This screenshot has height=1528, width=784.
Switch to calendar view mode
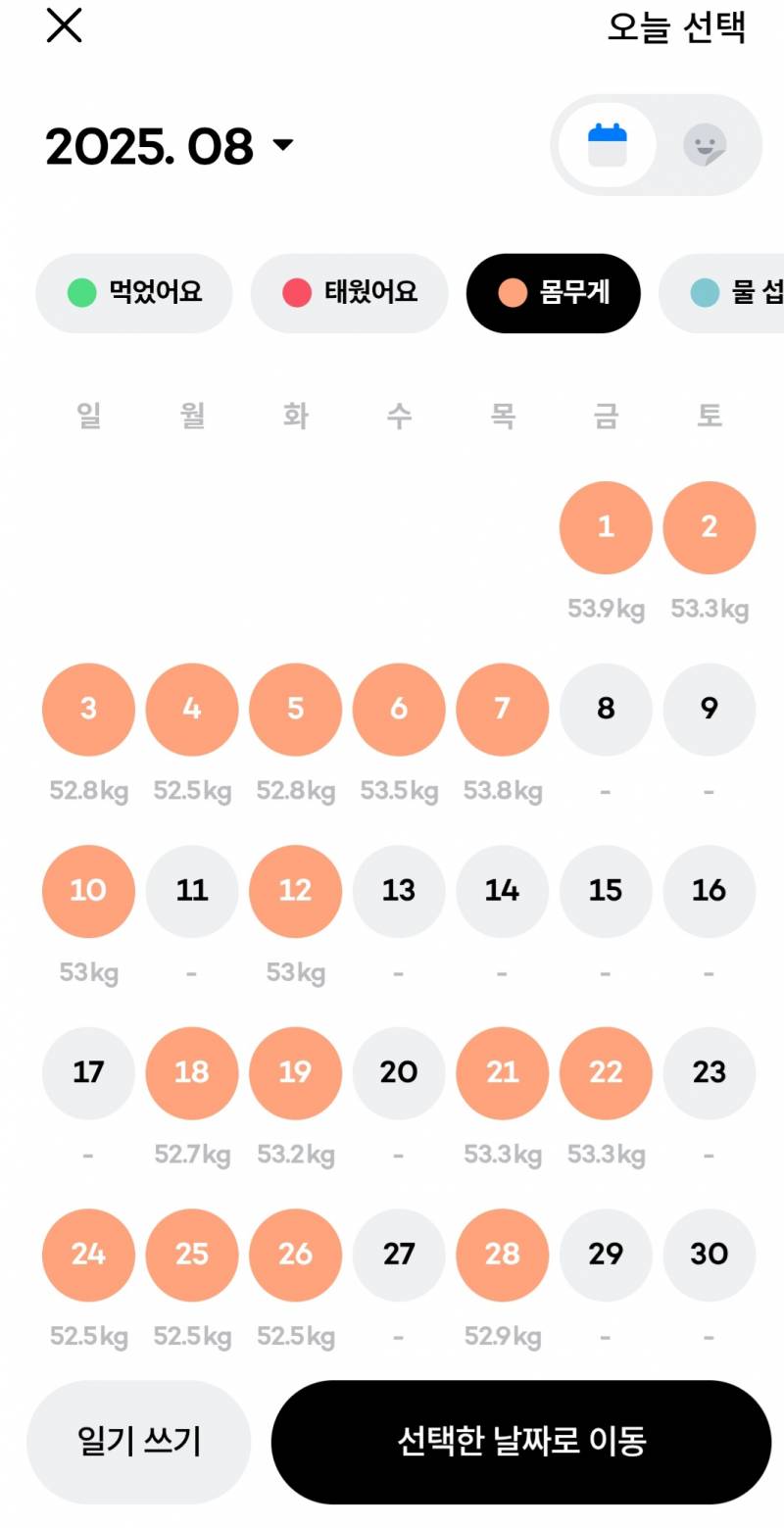point(607,146)
